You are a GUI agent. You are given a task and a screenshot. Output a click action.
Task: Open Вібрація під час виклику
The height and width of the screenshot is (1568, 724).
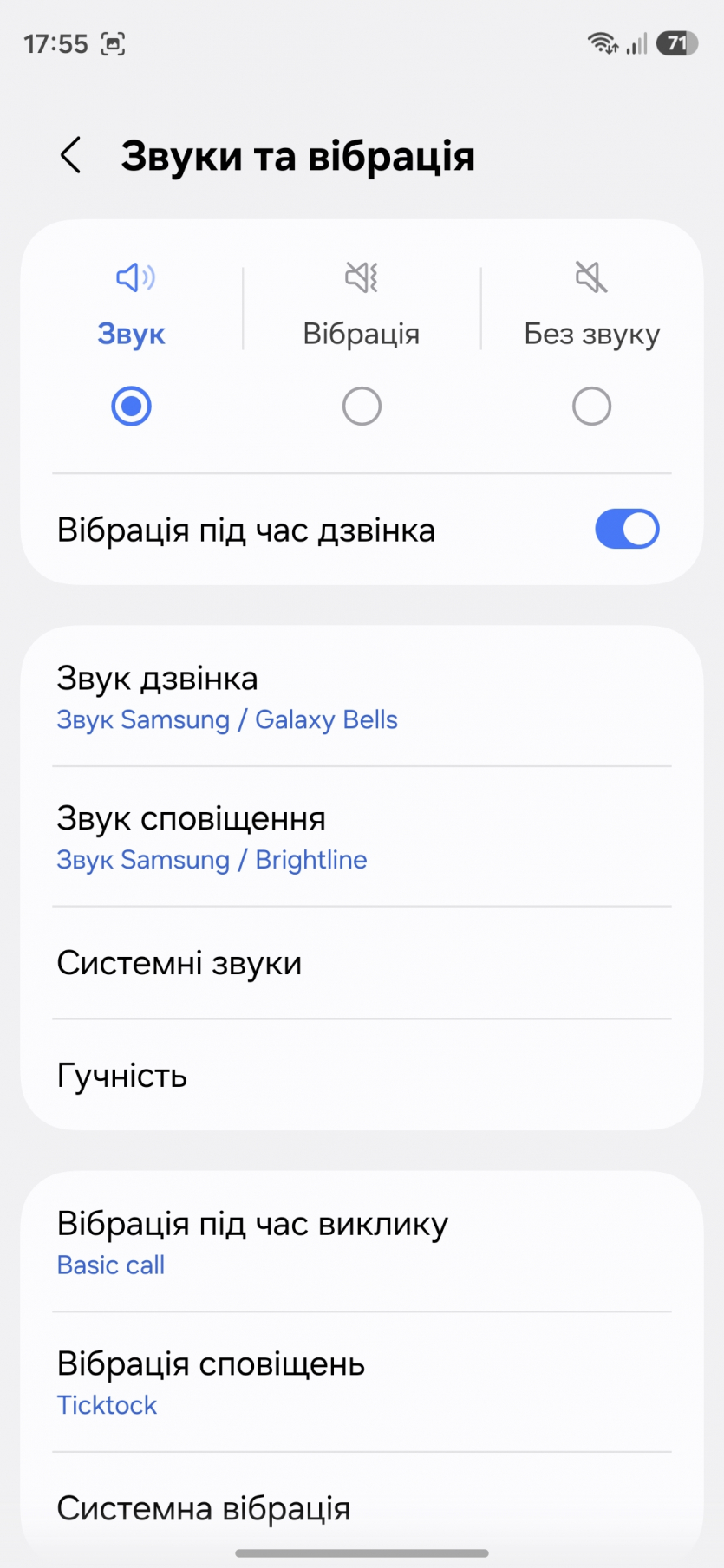pos(361,1243)
